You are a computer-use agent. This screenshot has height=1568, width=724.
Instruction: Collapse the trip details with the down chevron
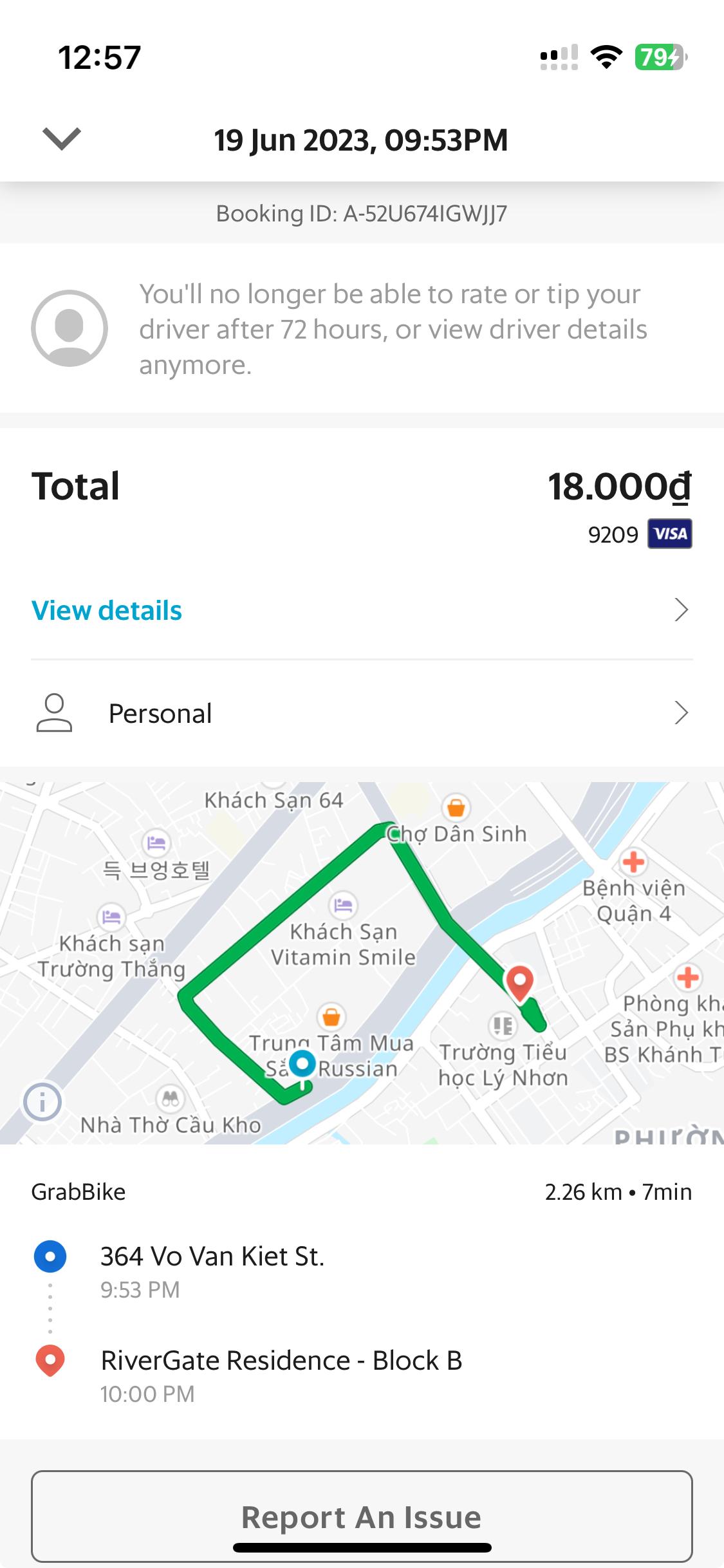(x=62, y=138)
